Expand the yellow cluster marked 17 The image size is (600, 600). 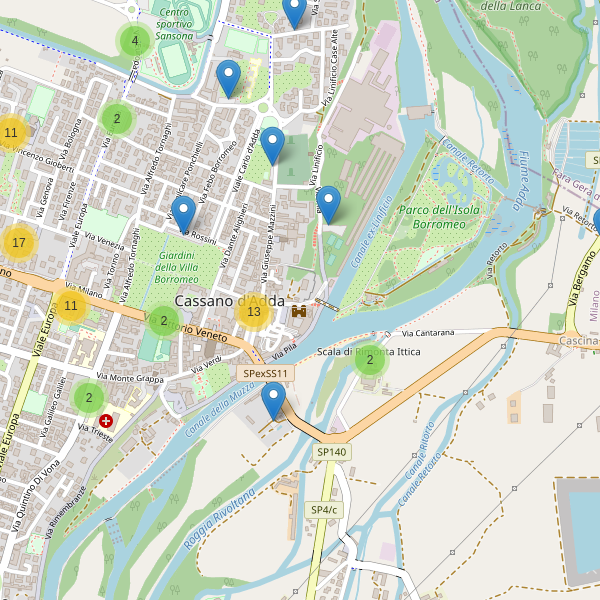[x=18, y=242]
